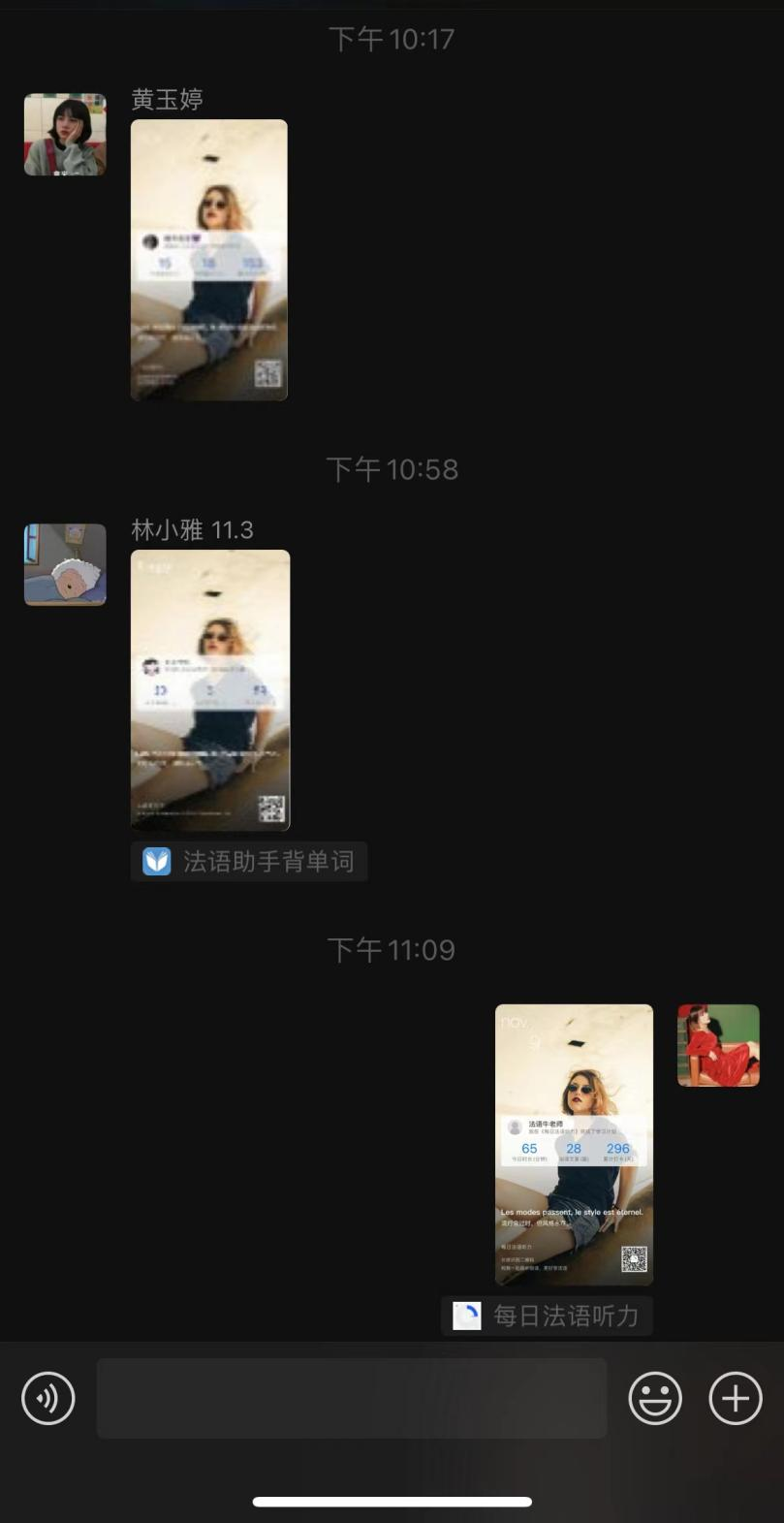
Task: Open the 法语助手背单词 app link
Action: point(249,861)
